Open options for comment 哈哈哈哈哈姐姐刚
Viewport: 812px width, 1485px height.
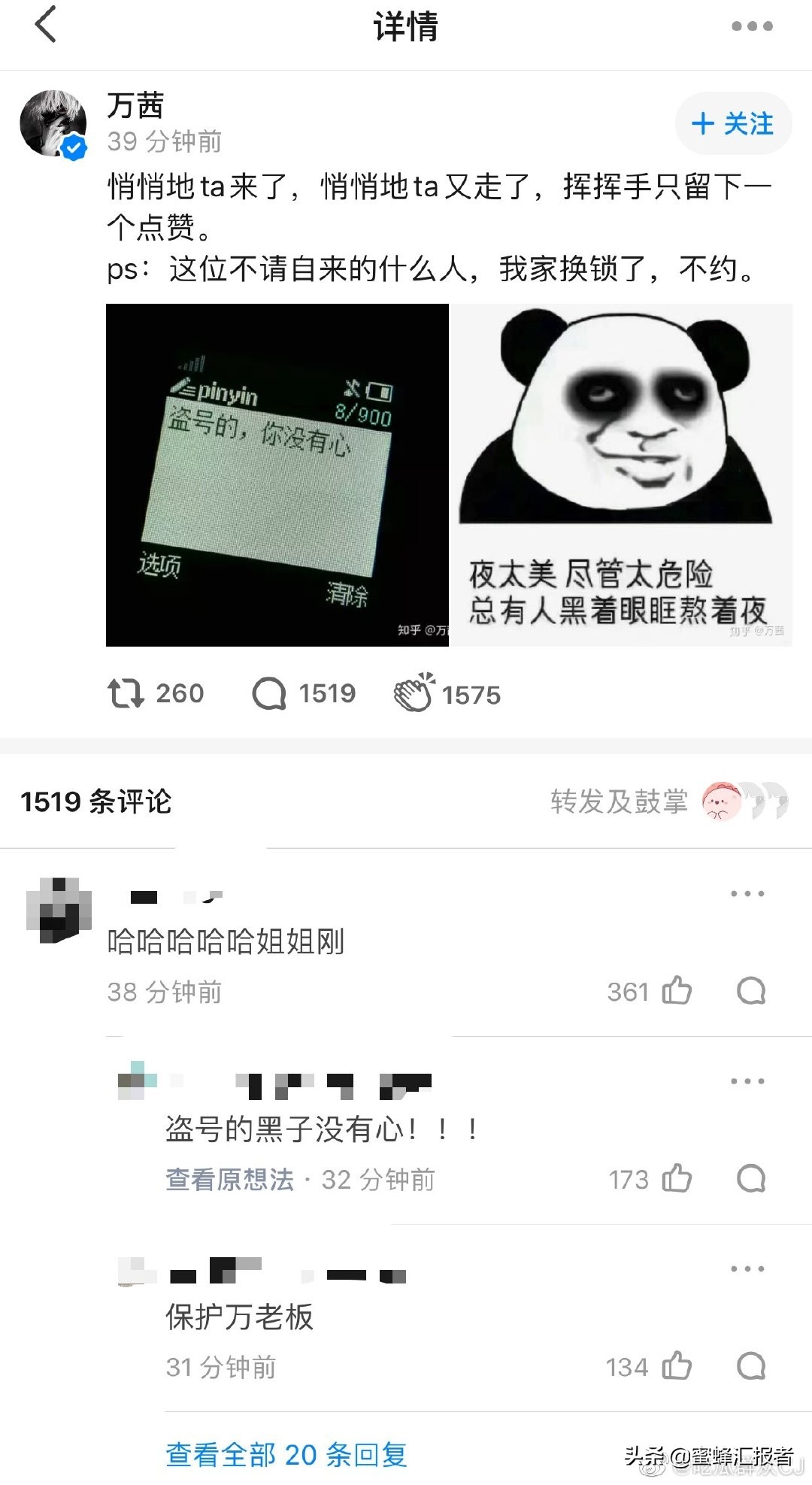747,894
